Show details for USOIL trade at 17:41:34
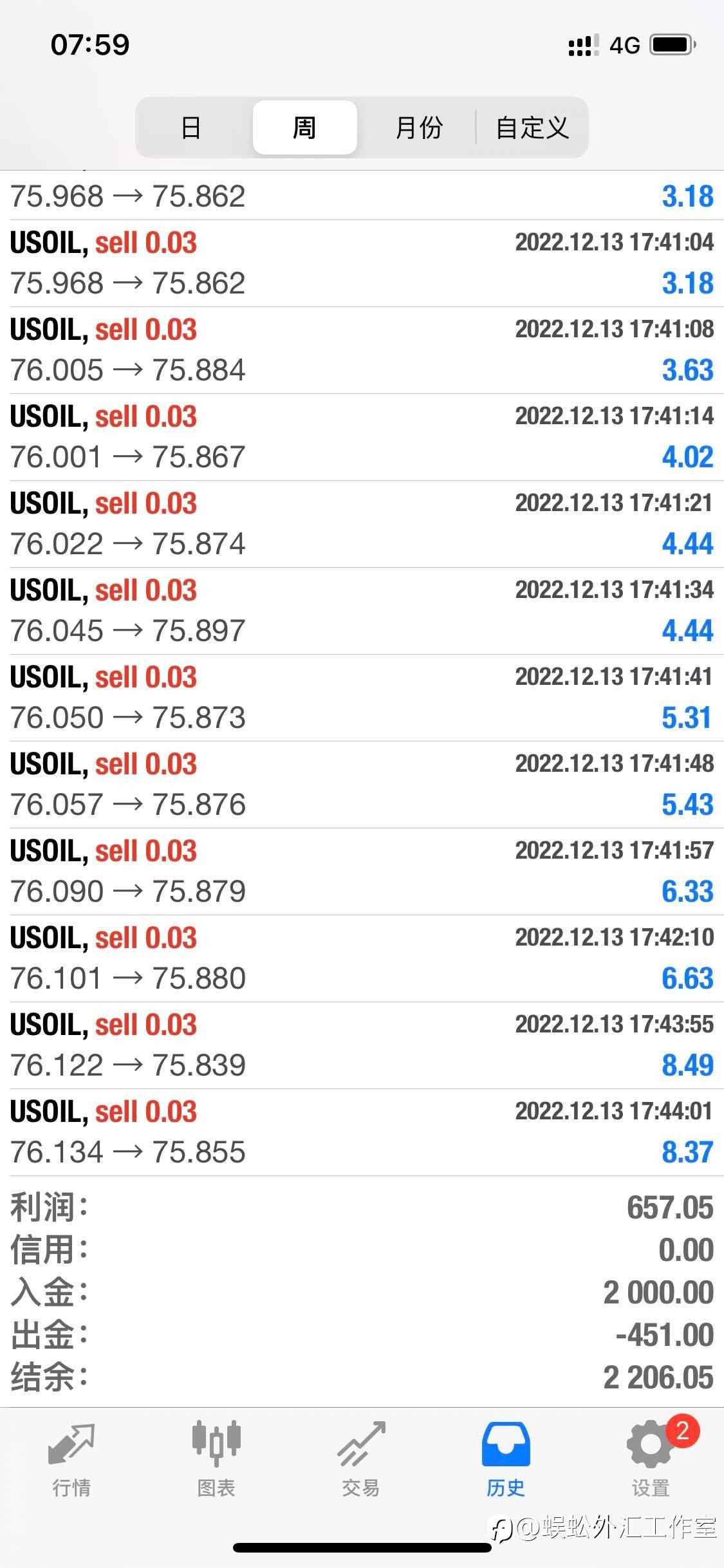Screen dimensions: 724x1568 pos(362,611)
